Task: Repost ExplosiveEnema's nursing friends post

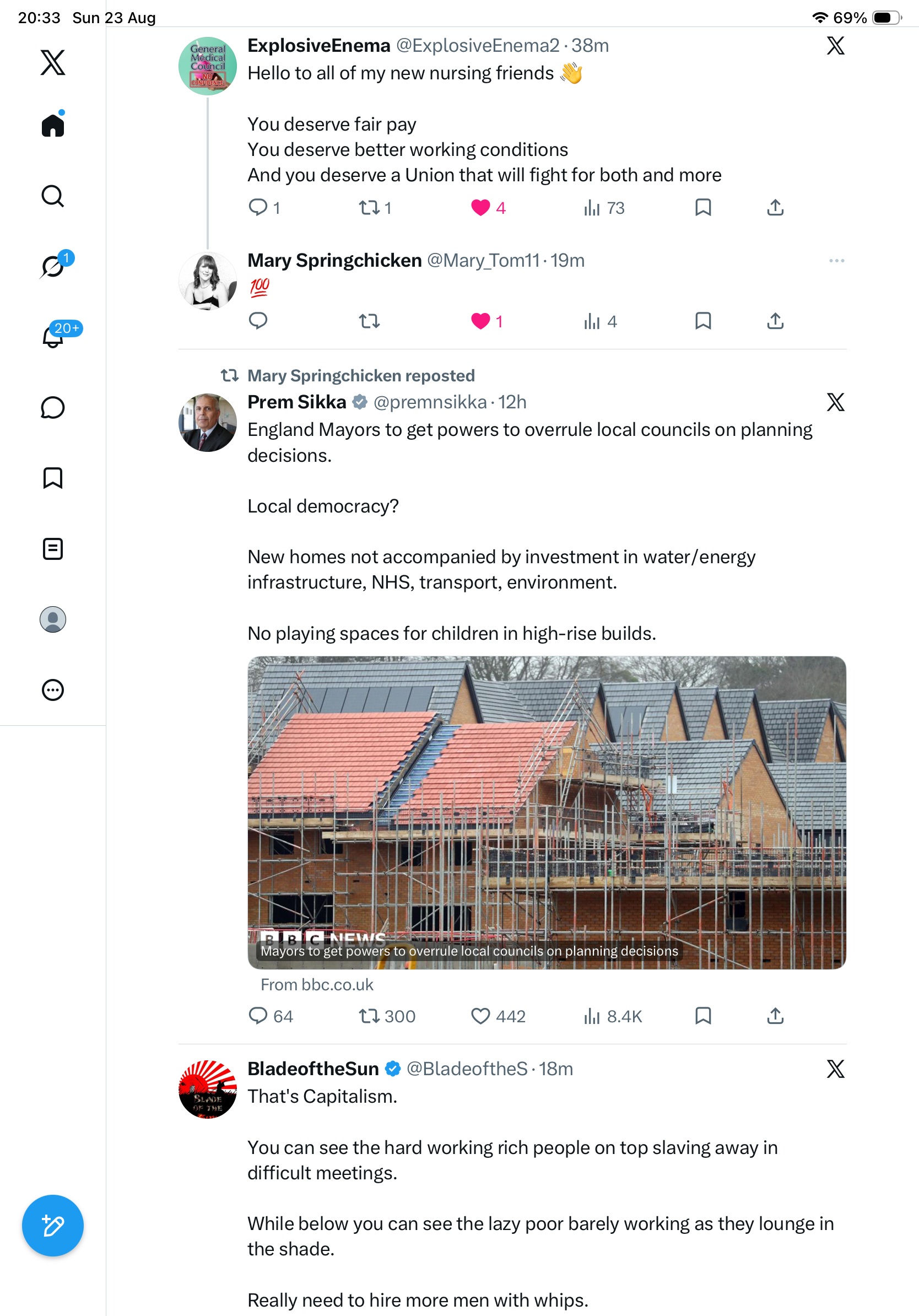Action: click(x=375, y=208)
